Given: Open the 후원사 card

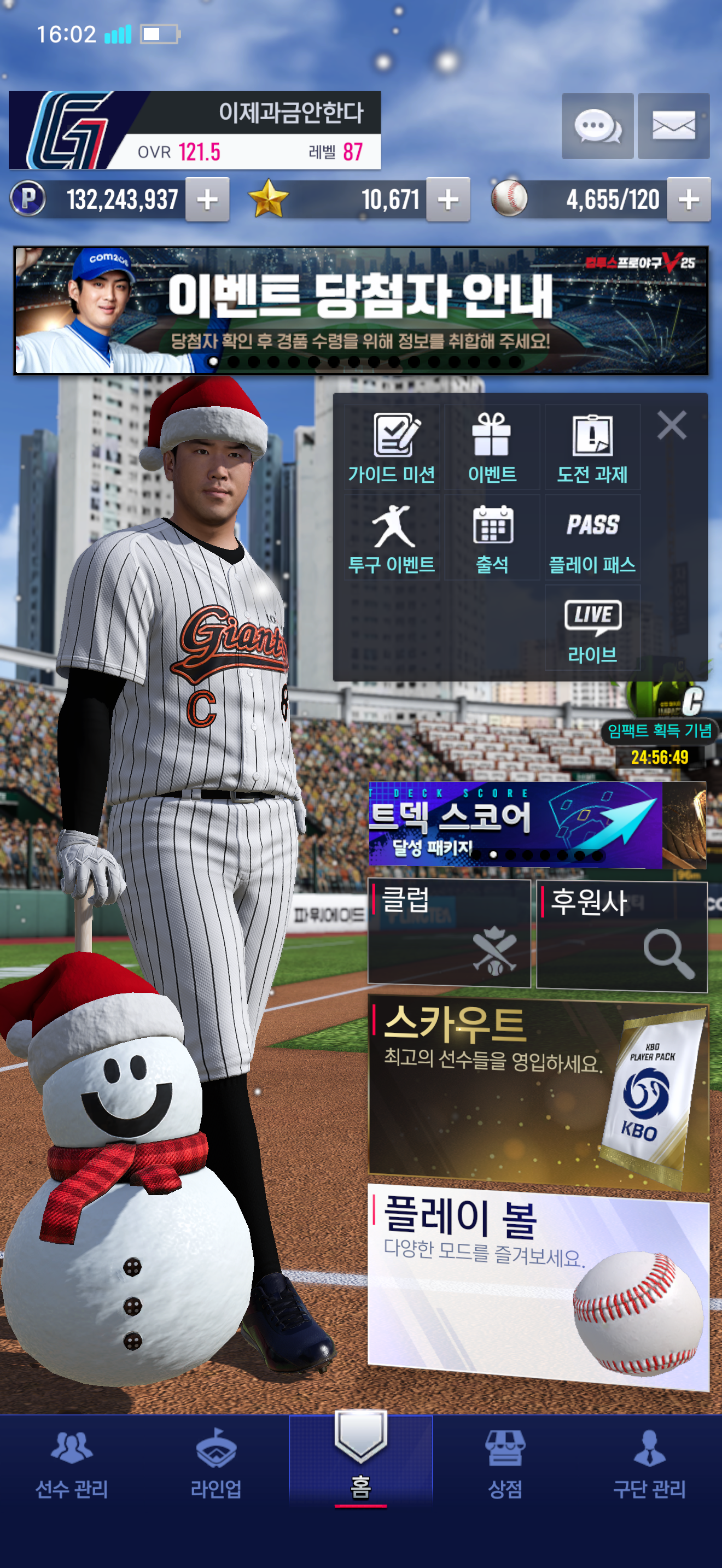Looking at the screenshot, I should click(621, 933).
